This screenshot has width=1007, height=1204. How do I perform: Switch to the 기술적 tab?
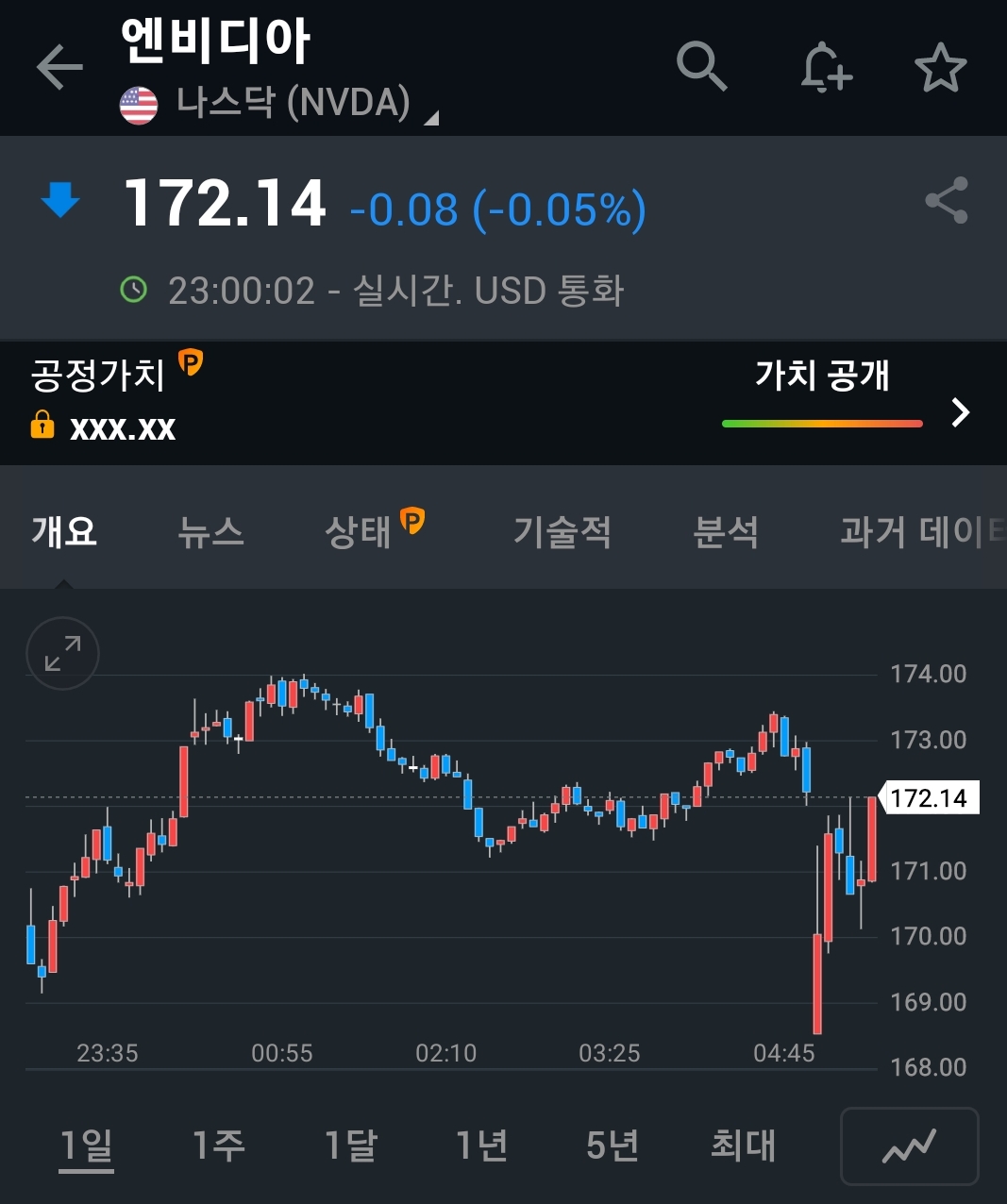pos(562,531)
